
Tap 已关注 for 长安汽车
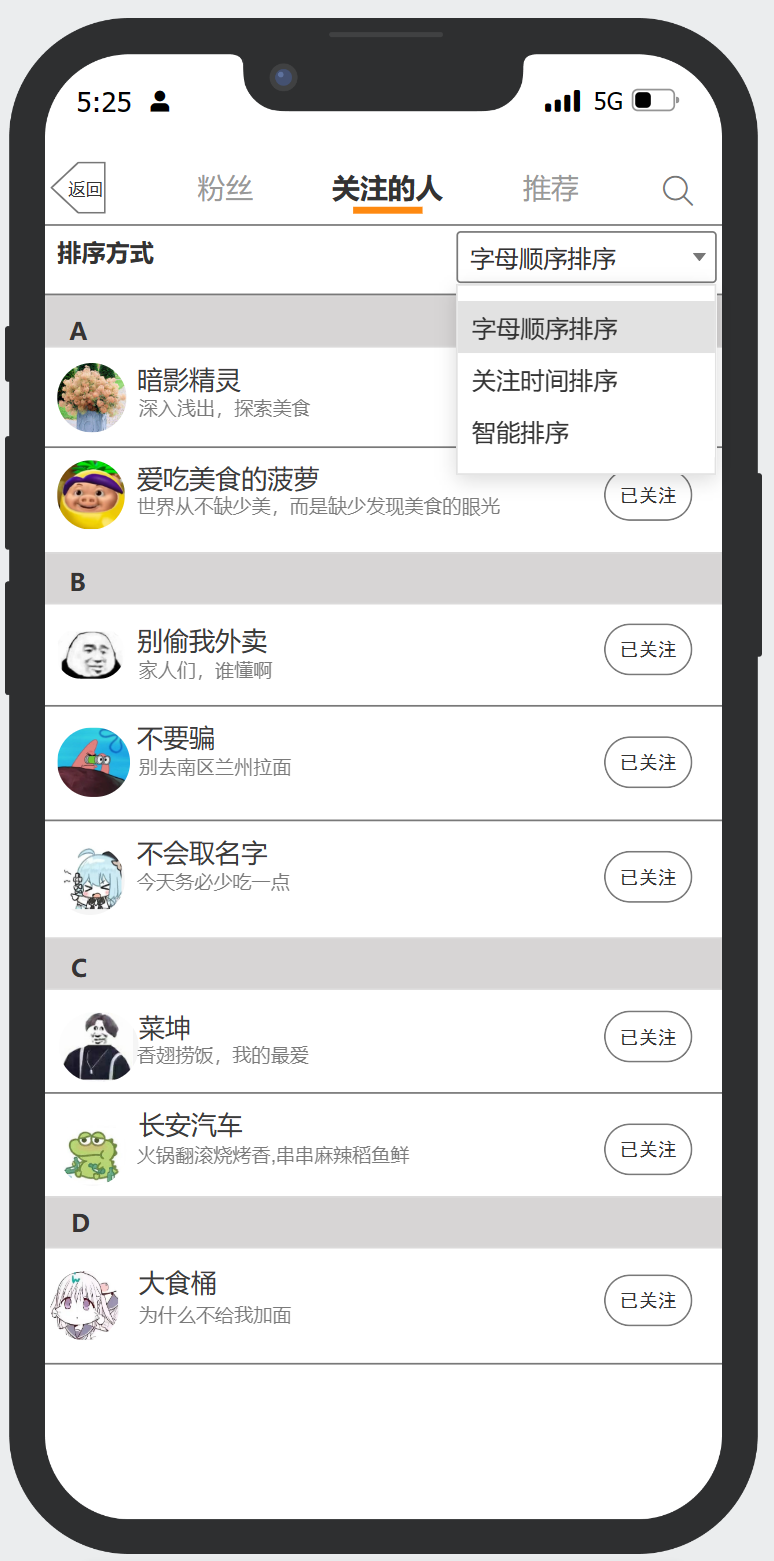click(x=648, y=1150)
